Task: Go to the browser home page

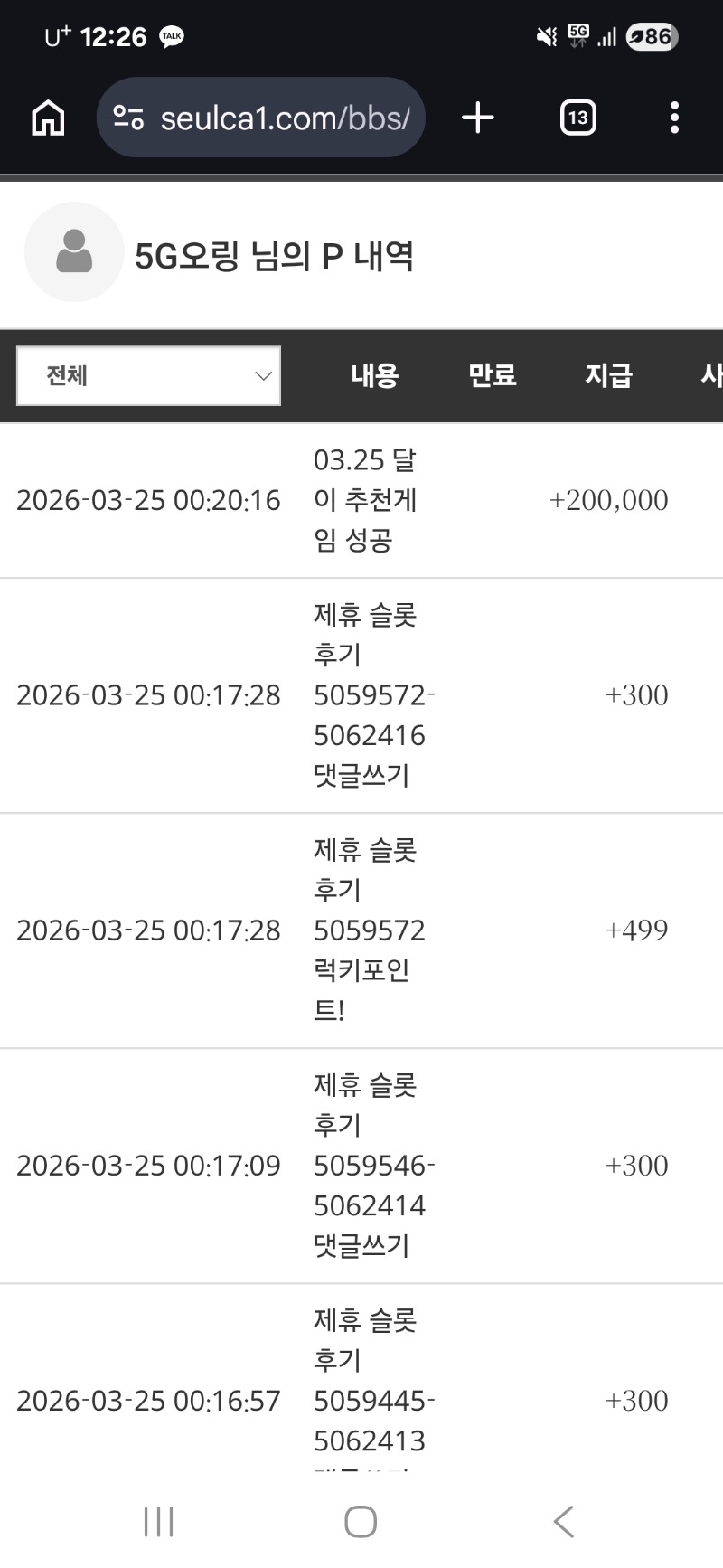Action: pos(48,118)
